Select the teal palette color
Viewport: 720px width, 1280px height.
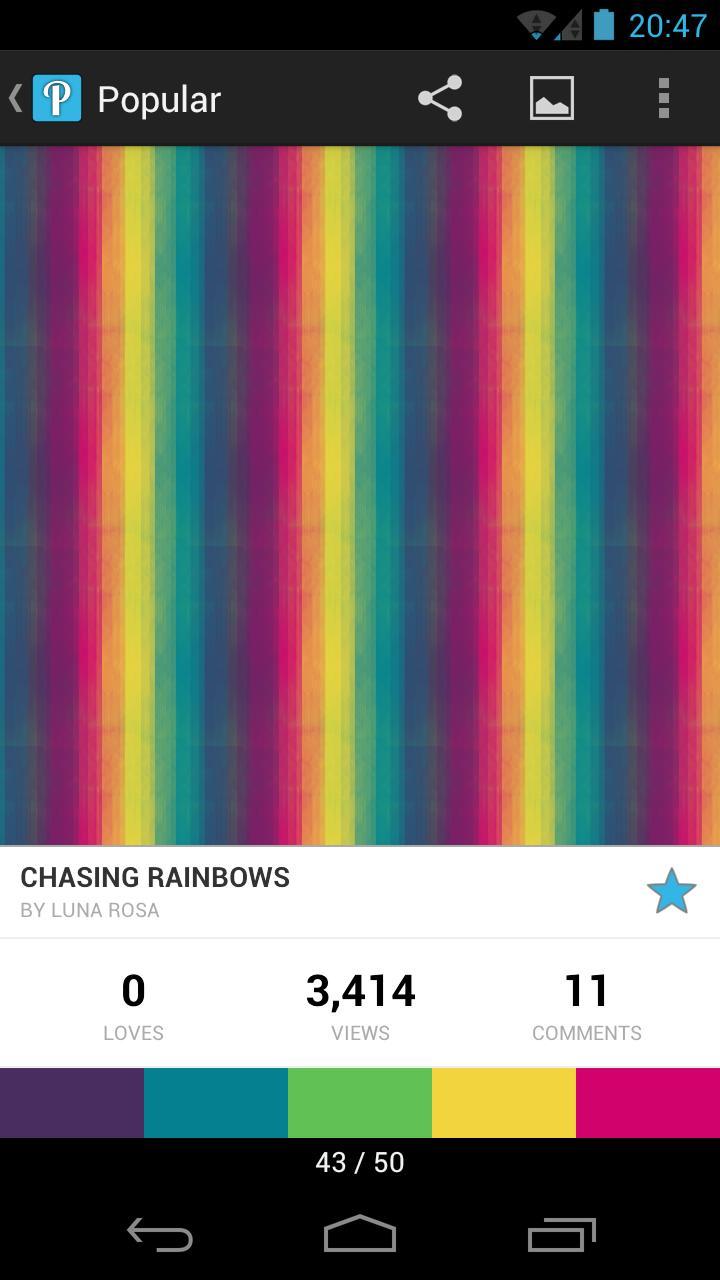point(216,1103)
